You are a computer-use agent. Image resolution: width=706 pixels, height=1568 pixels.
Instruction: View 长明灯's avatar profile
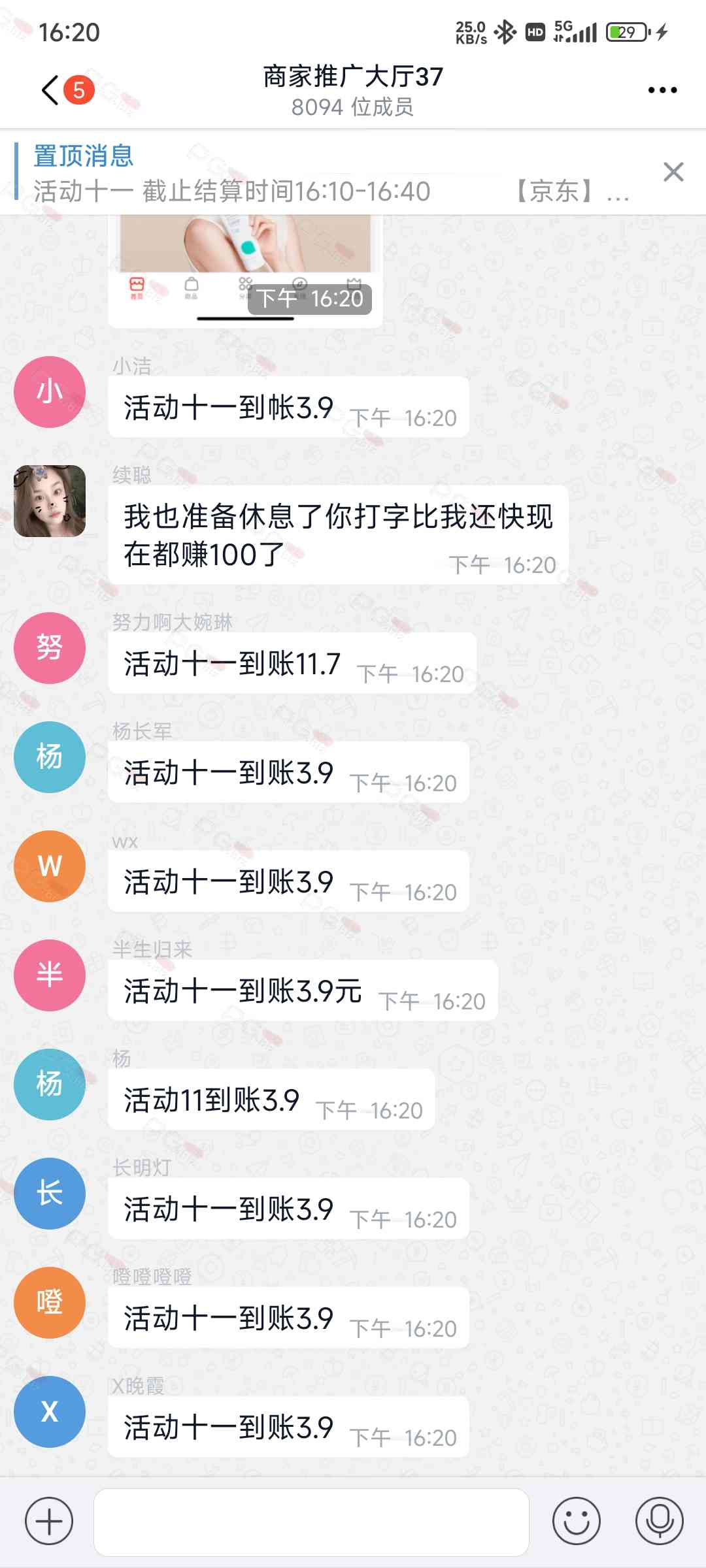point(50,1194)
